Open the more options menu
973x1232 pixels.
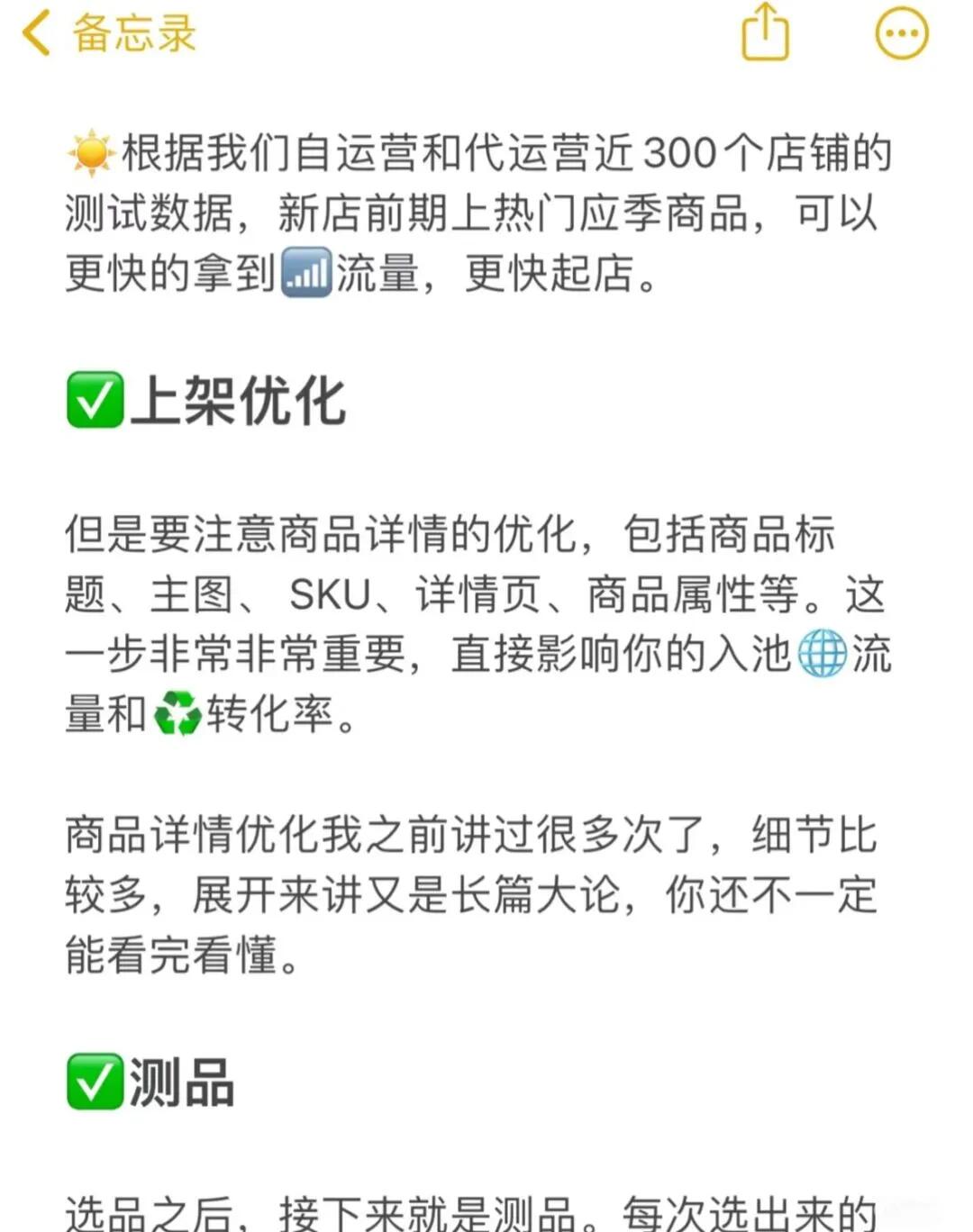click(x=902, y=34)
